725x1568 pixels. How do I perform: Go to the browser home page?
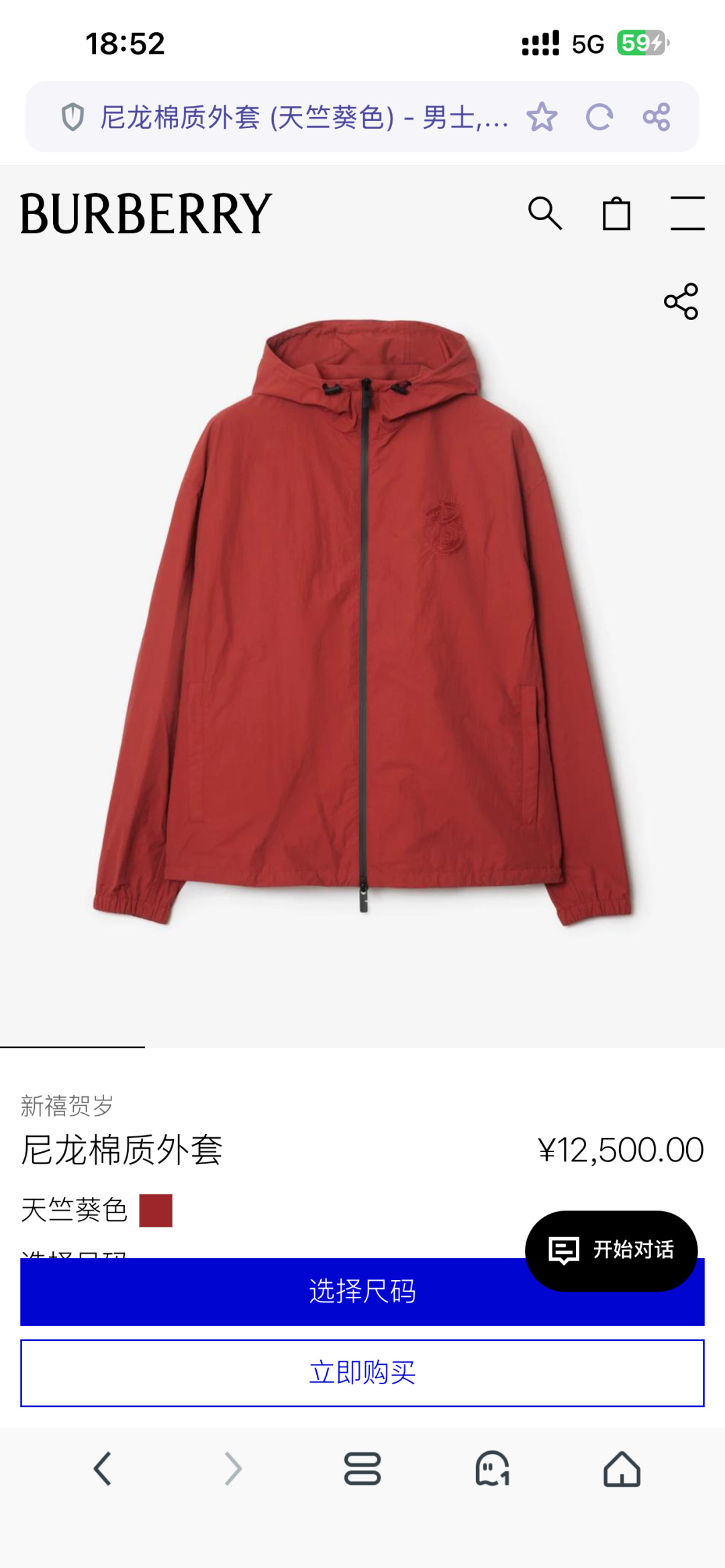coord(622,1469)
